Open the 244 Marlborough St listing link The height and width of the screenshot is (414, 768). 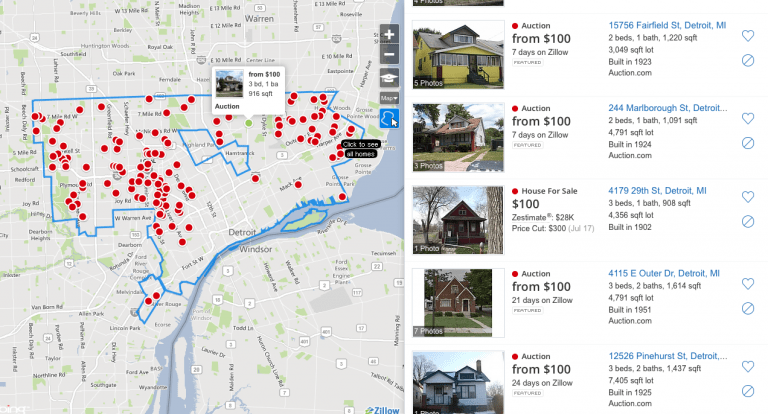(666, 108)
